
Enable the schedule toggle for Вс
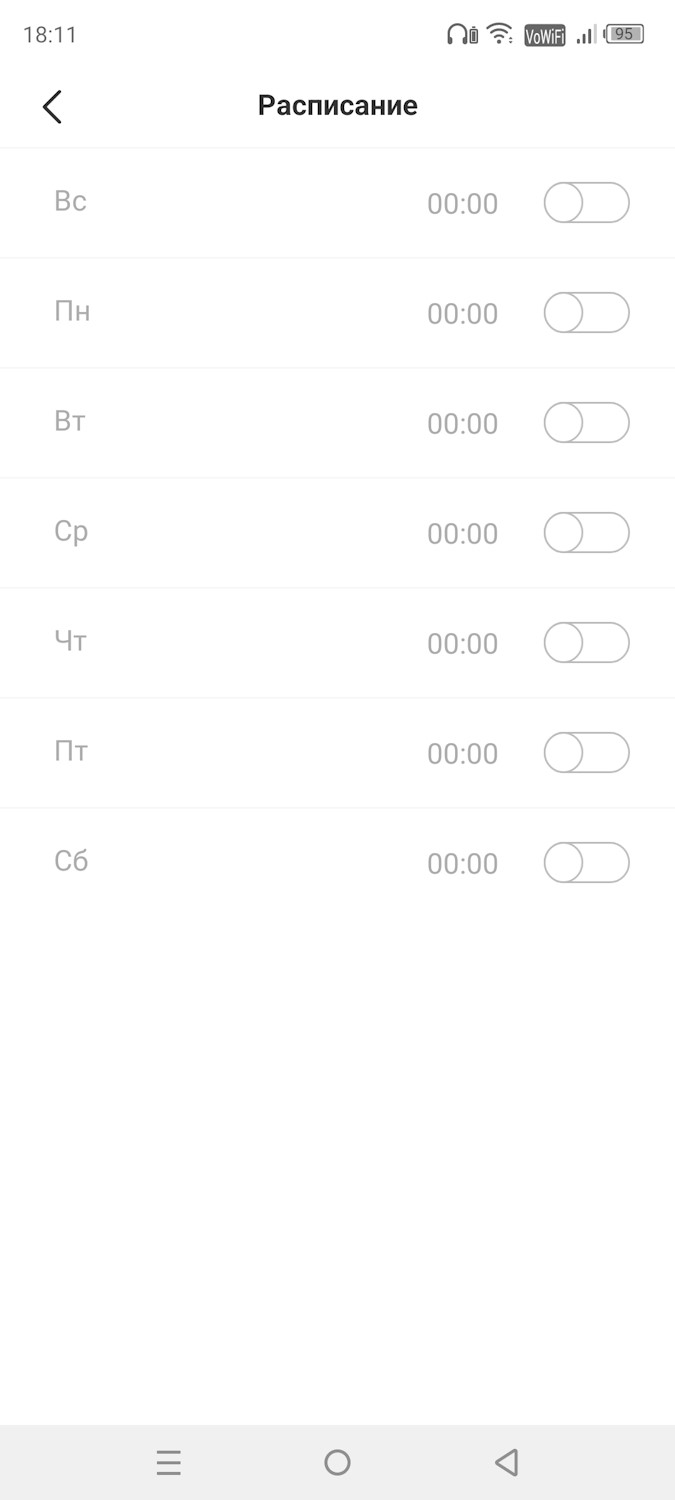(x=586, y=203)
